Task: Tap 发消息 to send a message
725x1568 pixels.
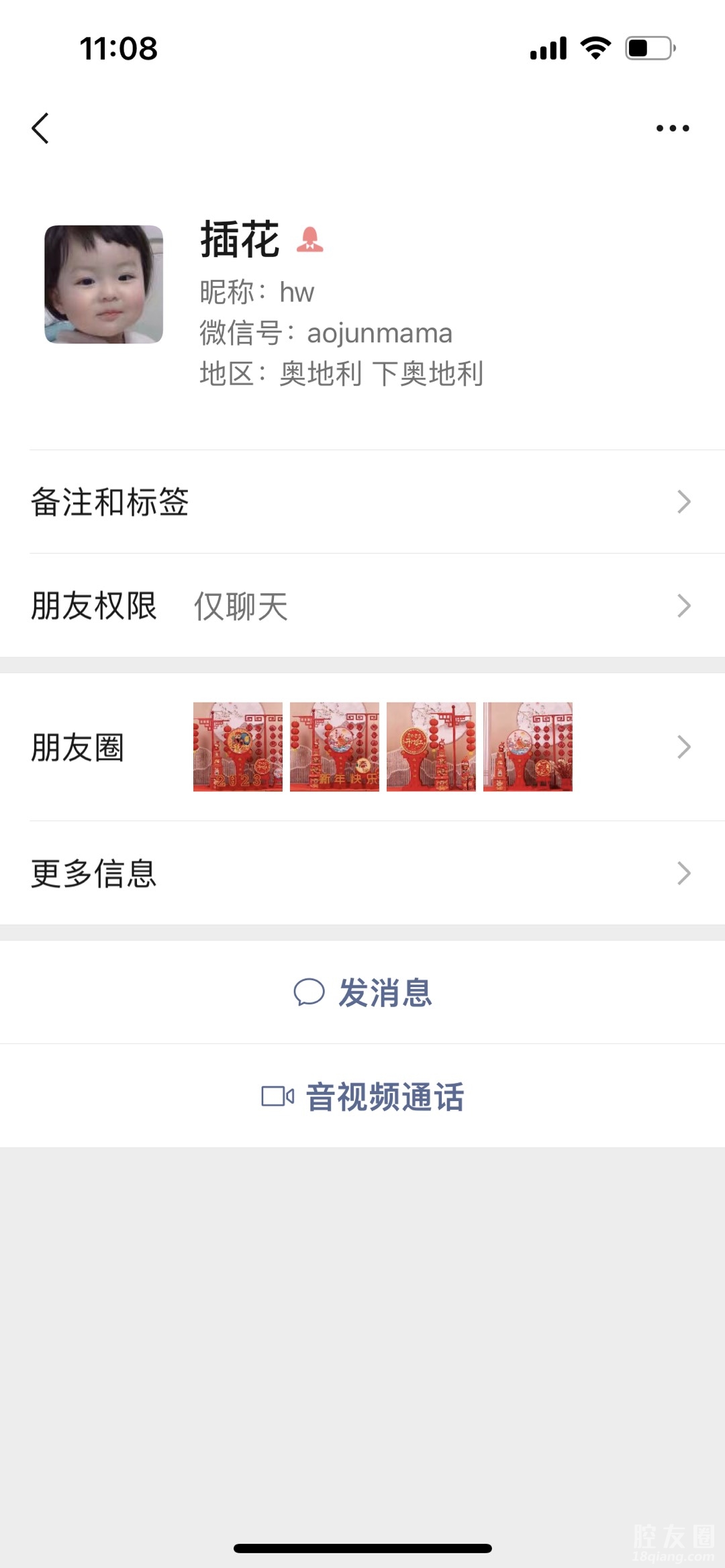Action: (x=362, y=992)
